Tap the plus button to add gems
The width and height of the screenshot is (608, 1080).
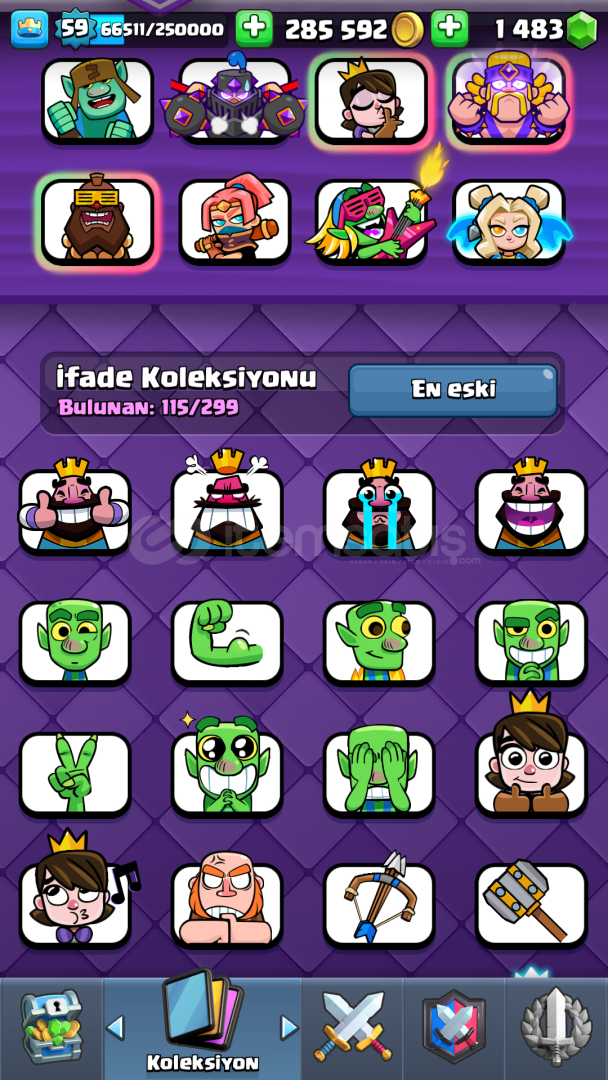[450, 29]
